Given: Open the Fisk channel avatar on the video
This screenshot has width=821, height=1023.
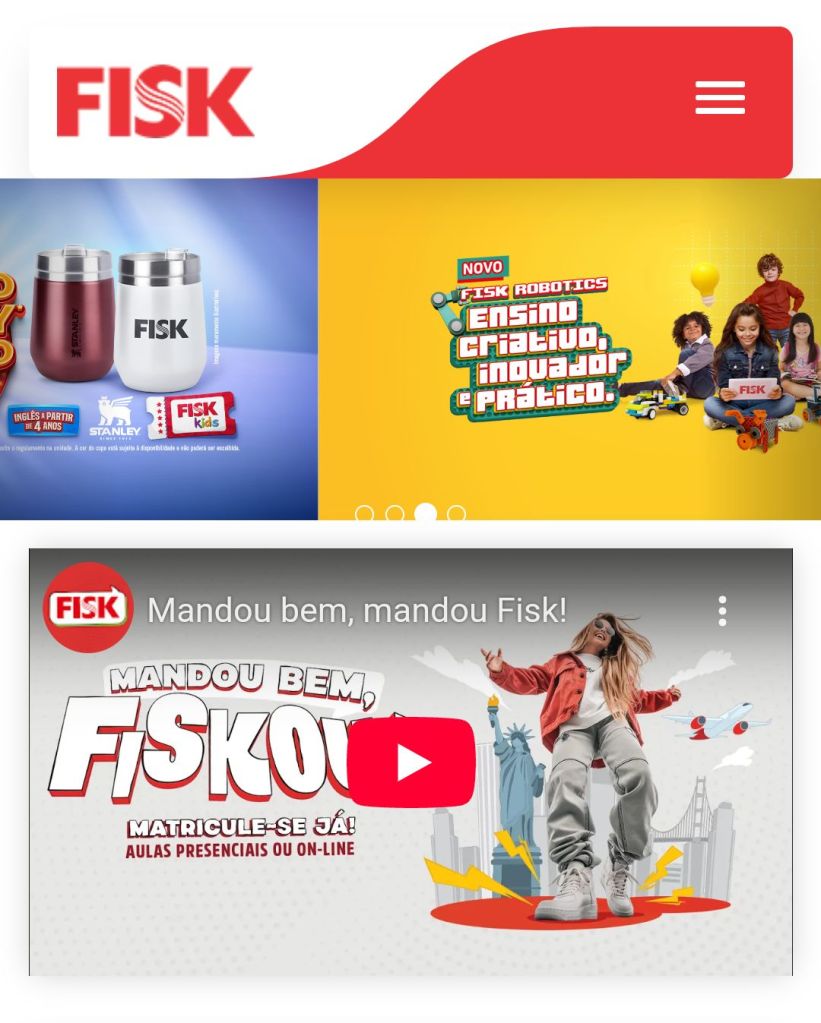Looking at the screenshot, I should coord(88,608).
